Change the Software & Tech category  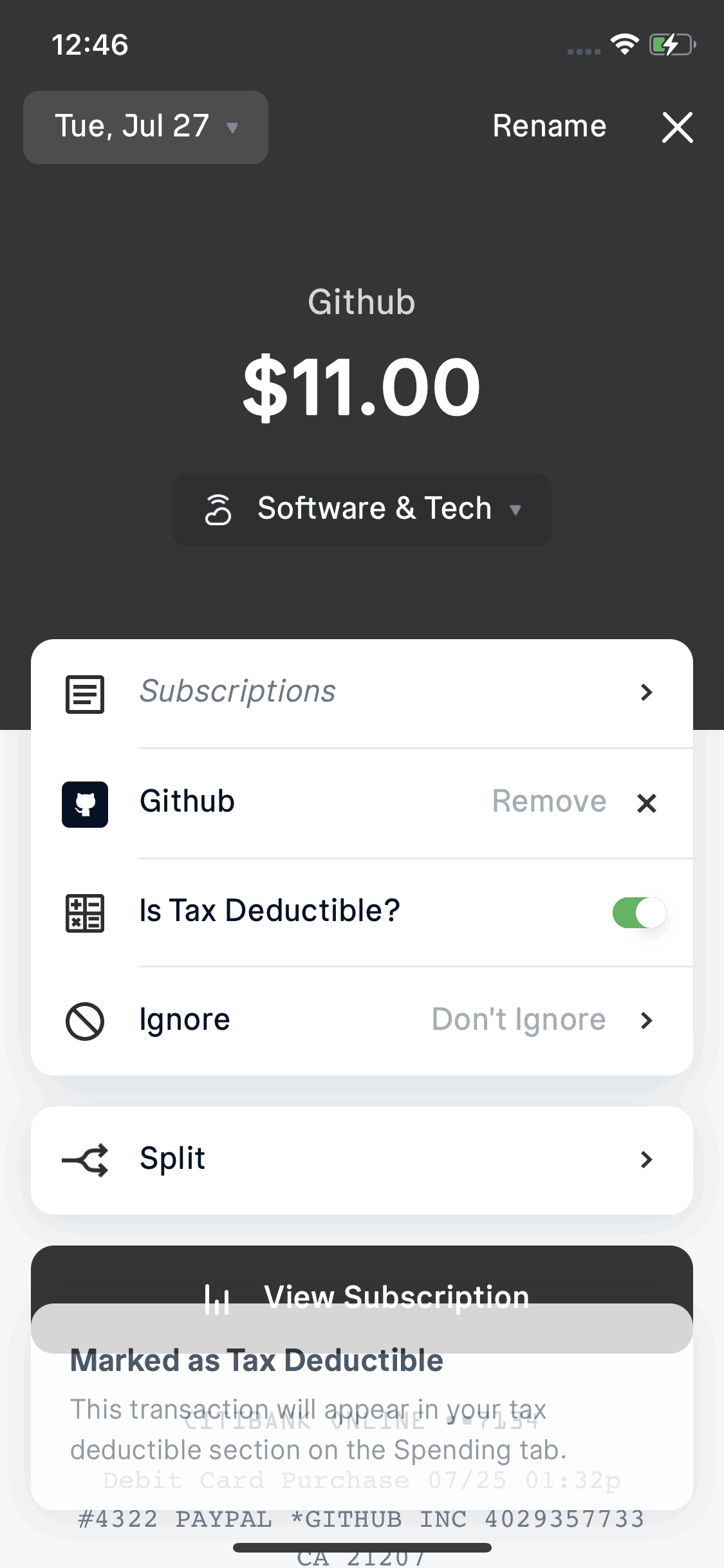click(362, 509)
